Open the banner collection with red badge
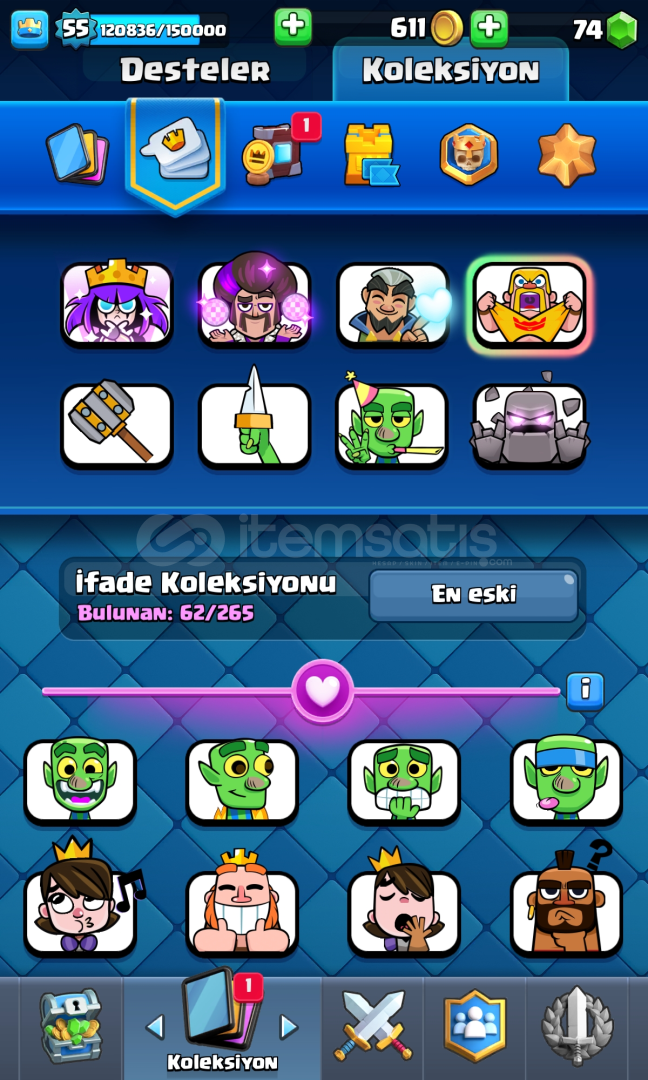The width and height of the screenshot is (648, 1080). coord(273,154)
